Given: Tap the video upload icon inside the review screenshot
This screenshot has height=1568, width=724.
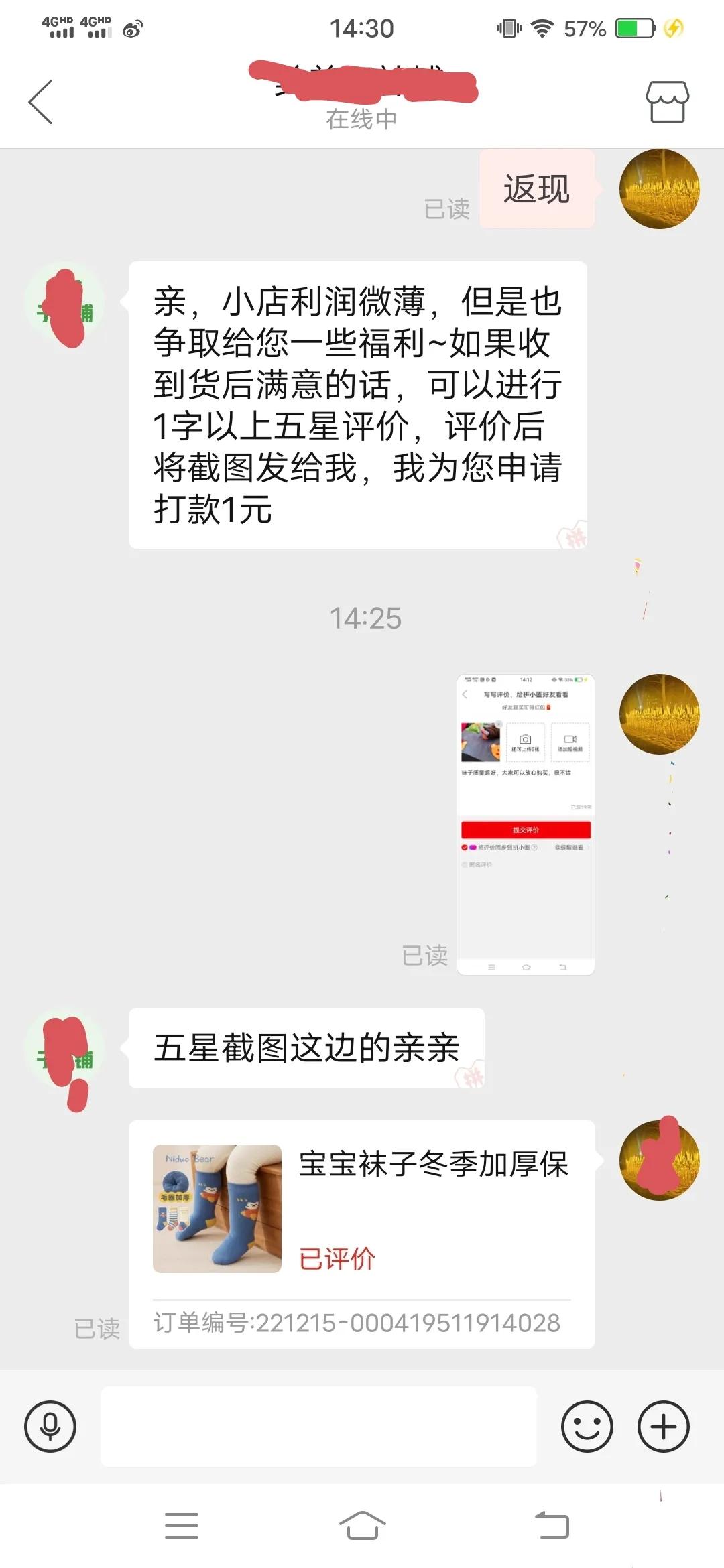Looking at the screenshot, I should (570, 740).
